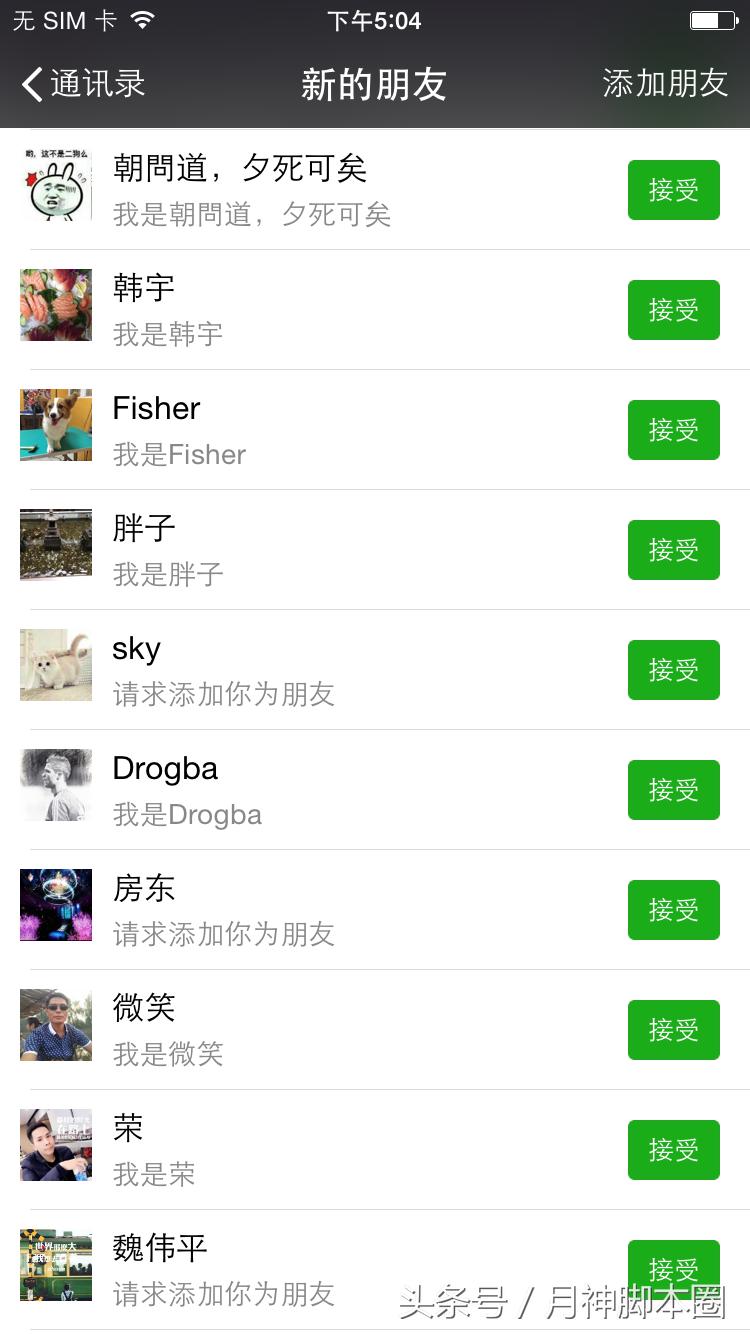Accept the request from 胖子
750x1334 pixels.
click(x=673, y=550)
